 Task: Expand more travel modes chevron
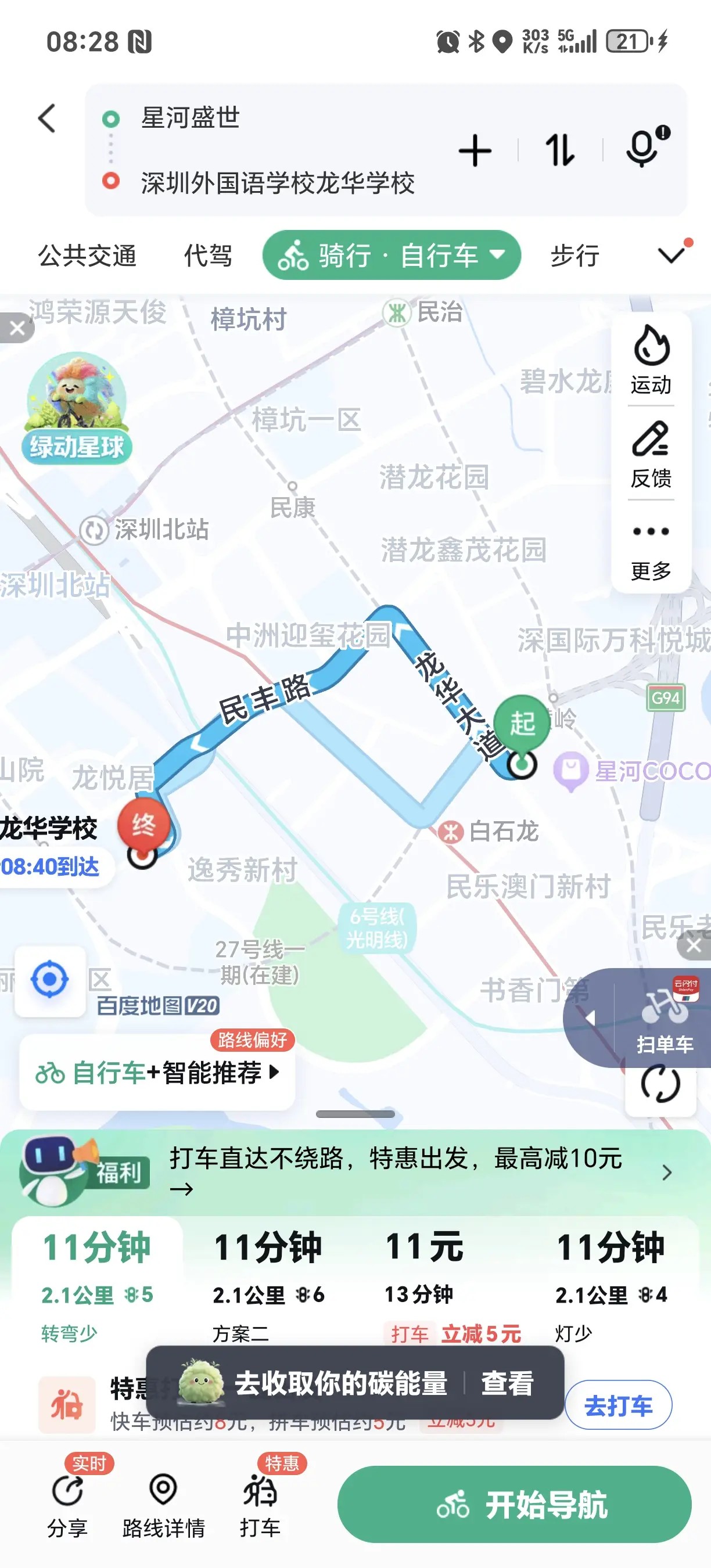coord(671,254)
